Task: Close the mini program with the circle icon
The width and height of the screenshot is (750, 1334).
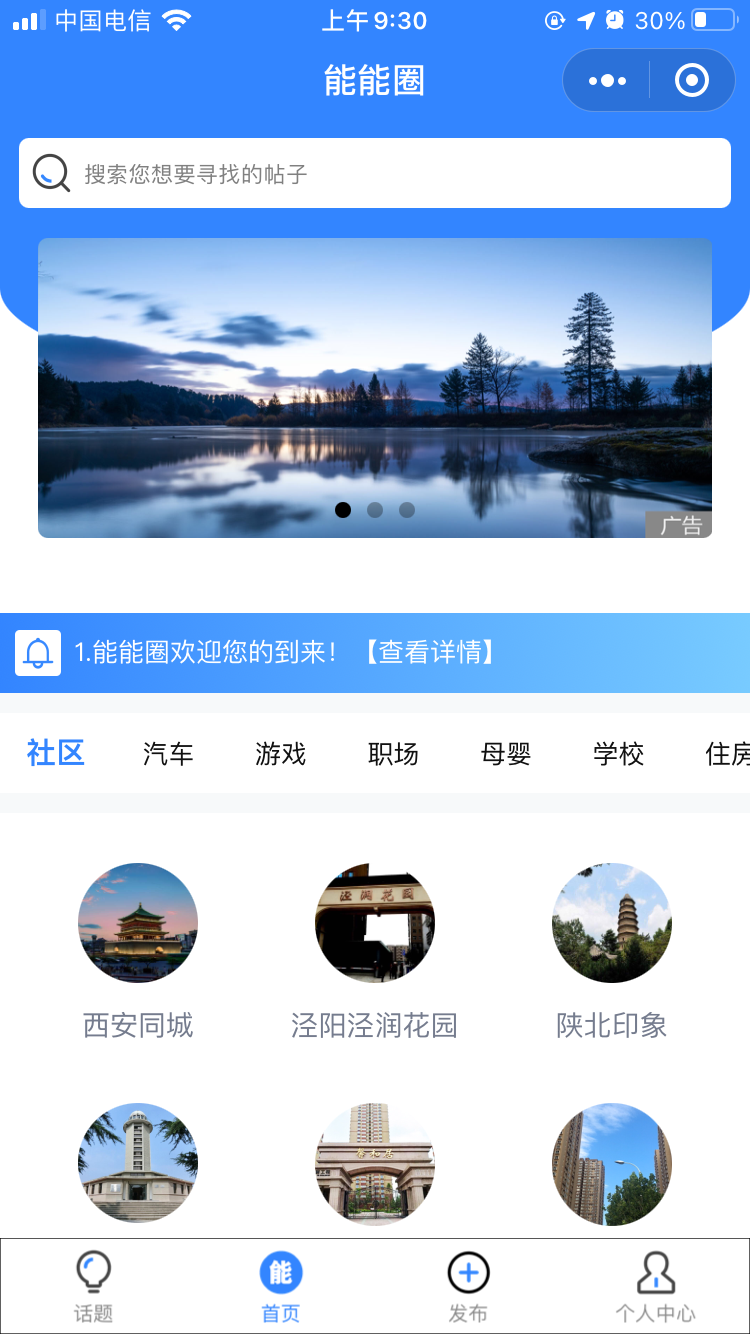Action: pos(692,80)
